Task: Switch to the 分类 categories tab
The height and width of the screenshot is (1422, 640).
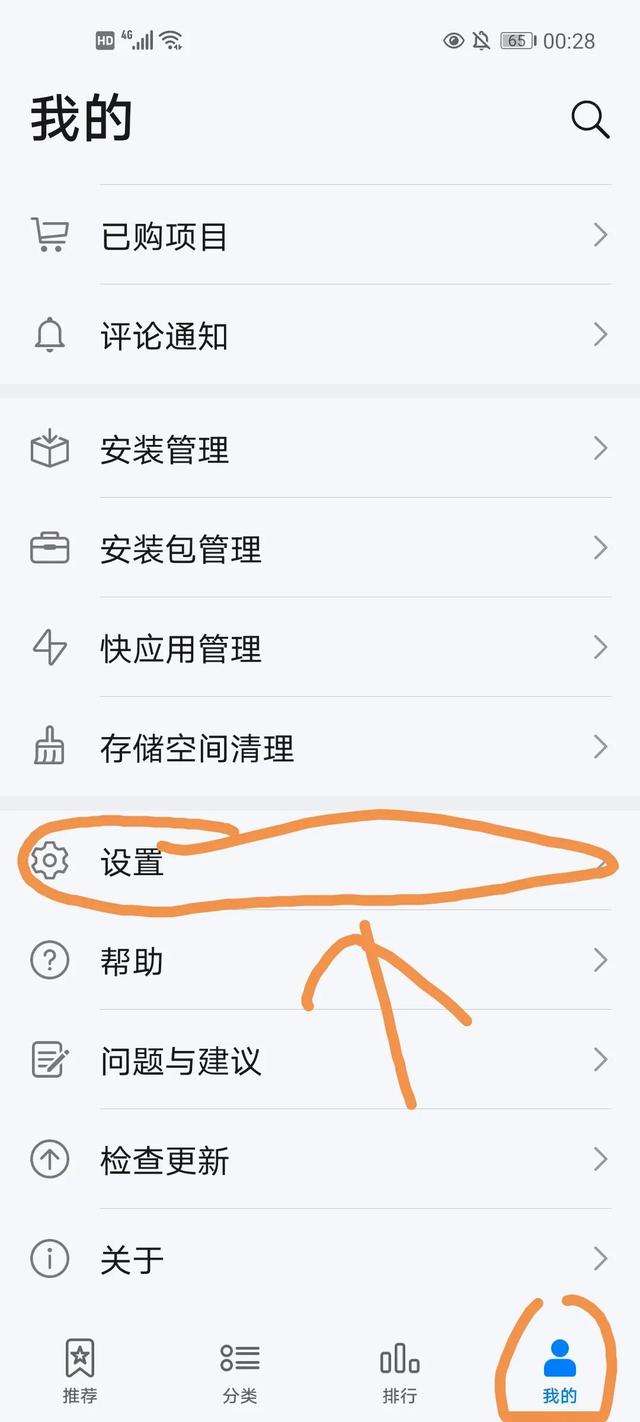Action: pyautogui.click(x=240, y=1370)
